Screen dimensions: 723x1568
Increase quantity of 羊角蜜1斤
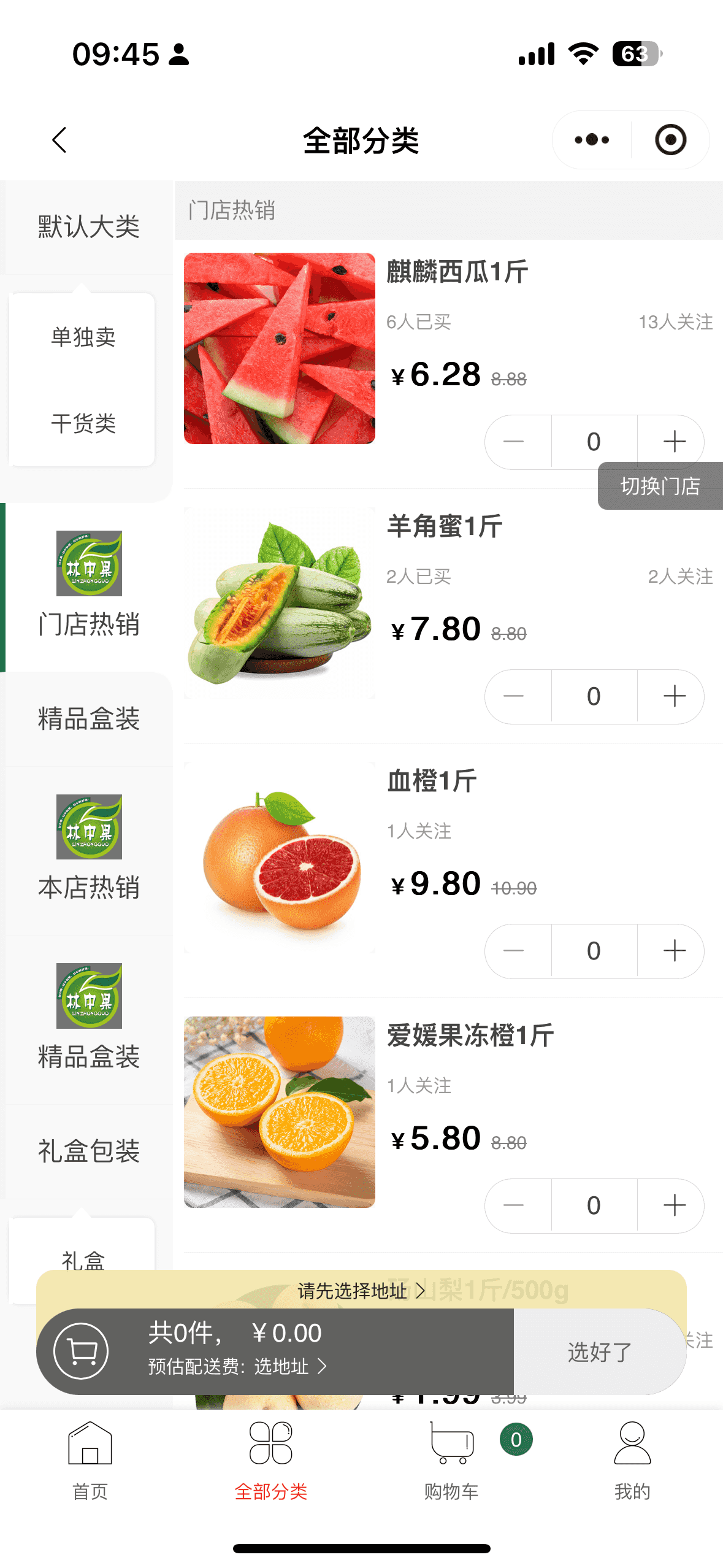674,696
